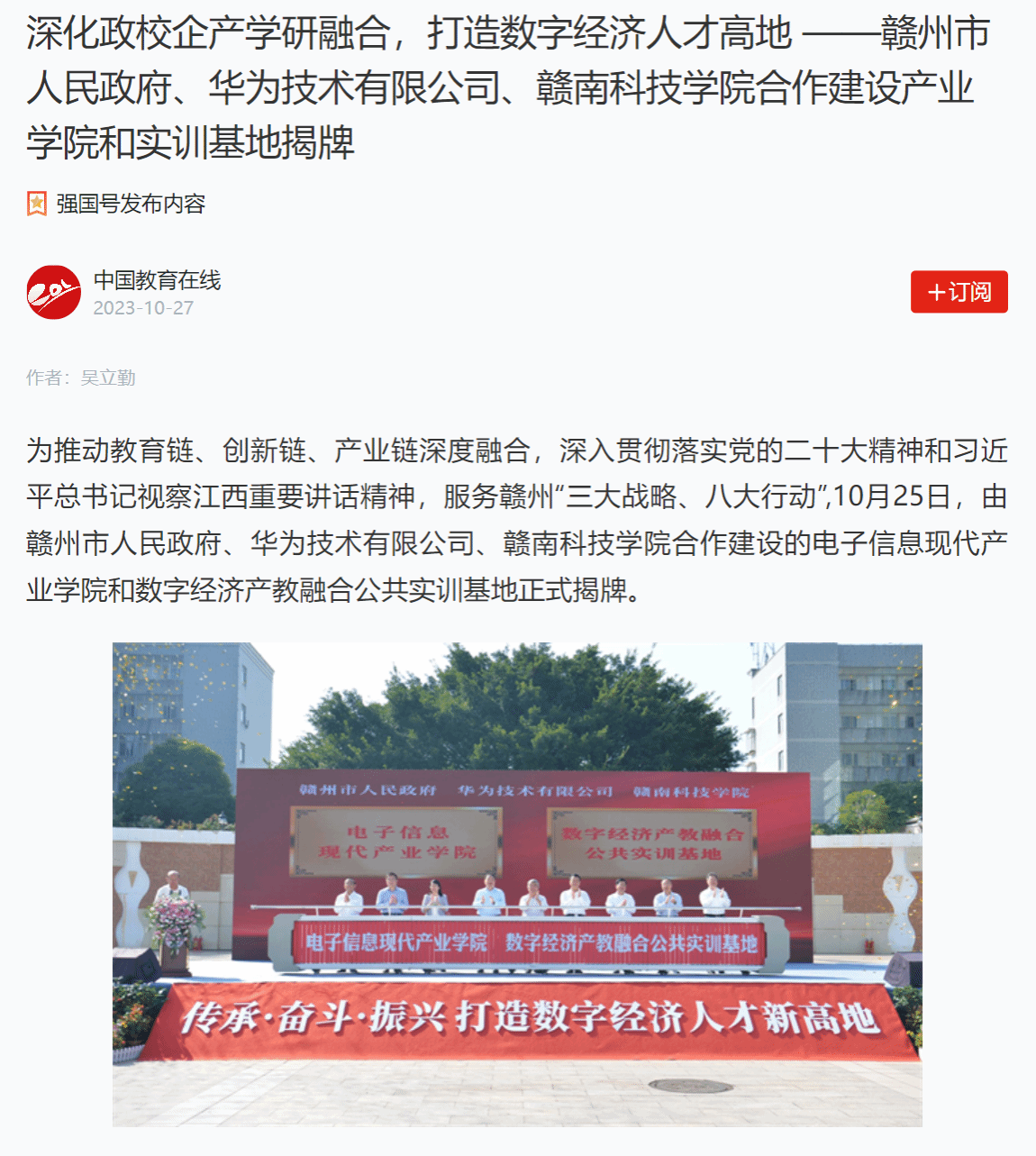Screen dimensions: 1036x1156
Task: Open 中国教育在线 publisher avatar
Action: point(54,292)
